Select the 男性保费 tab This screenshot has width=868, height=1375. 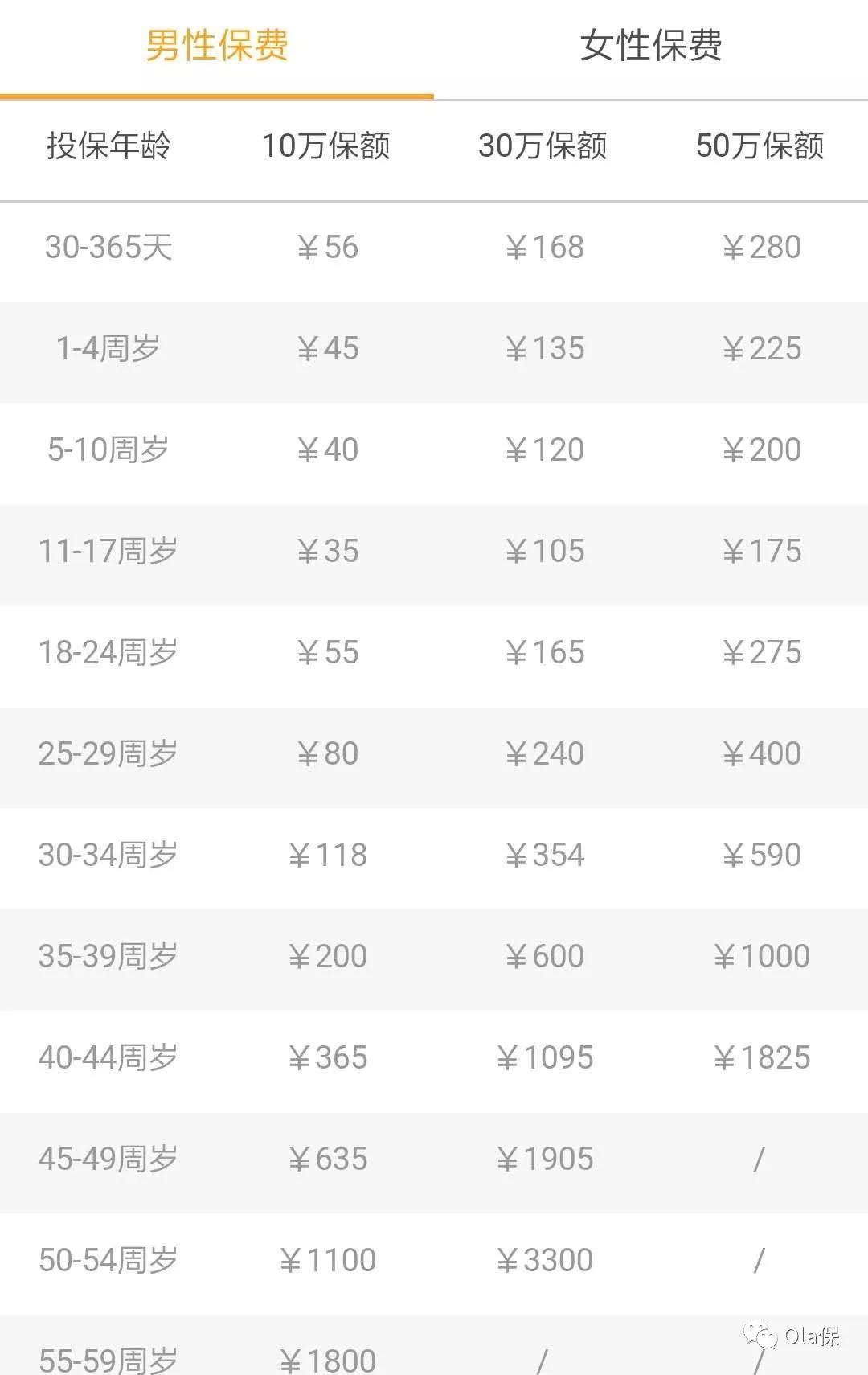tap(217, 46)
